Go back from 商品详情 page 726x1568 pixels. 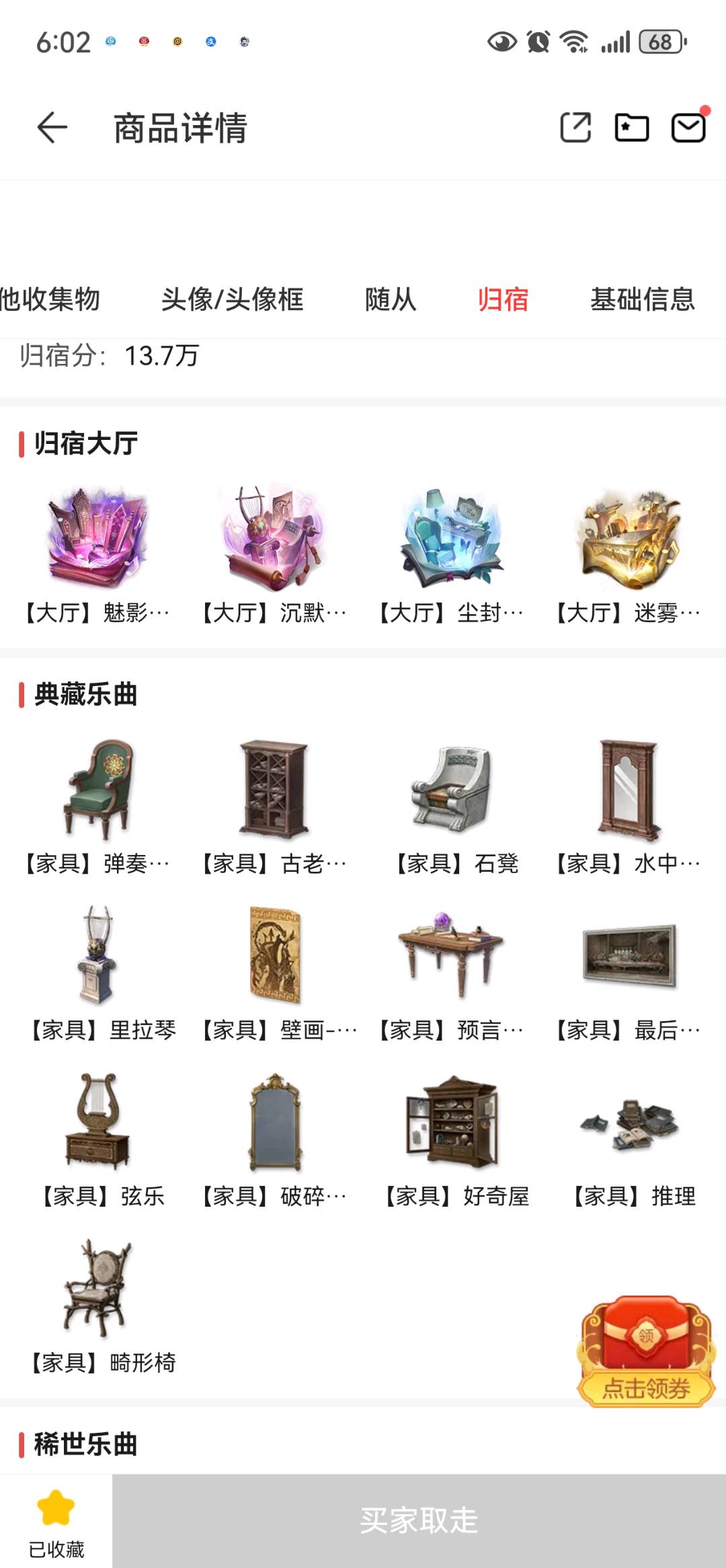52,128
